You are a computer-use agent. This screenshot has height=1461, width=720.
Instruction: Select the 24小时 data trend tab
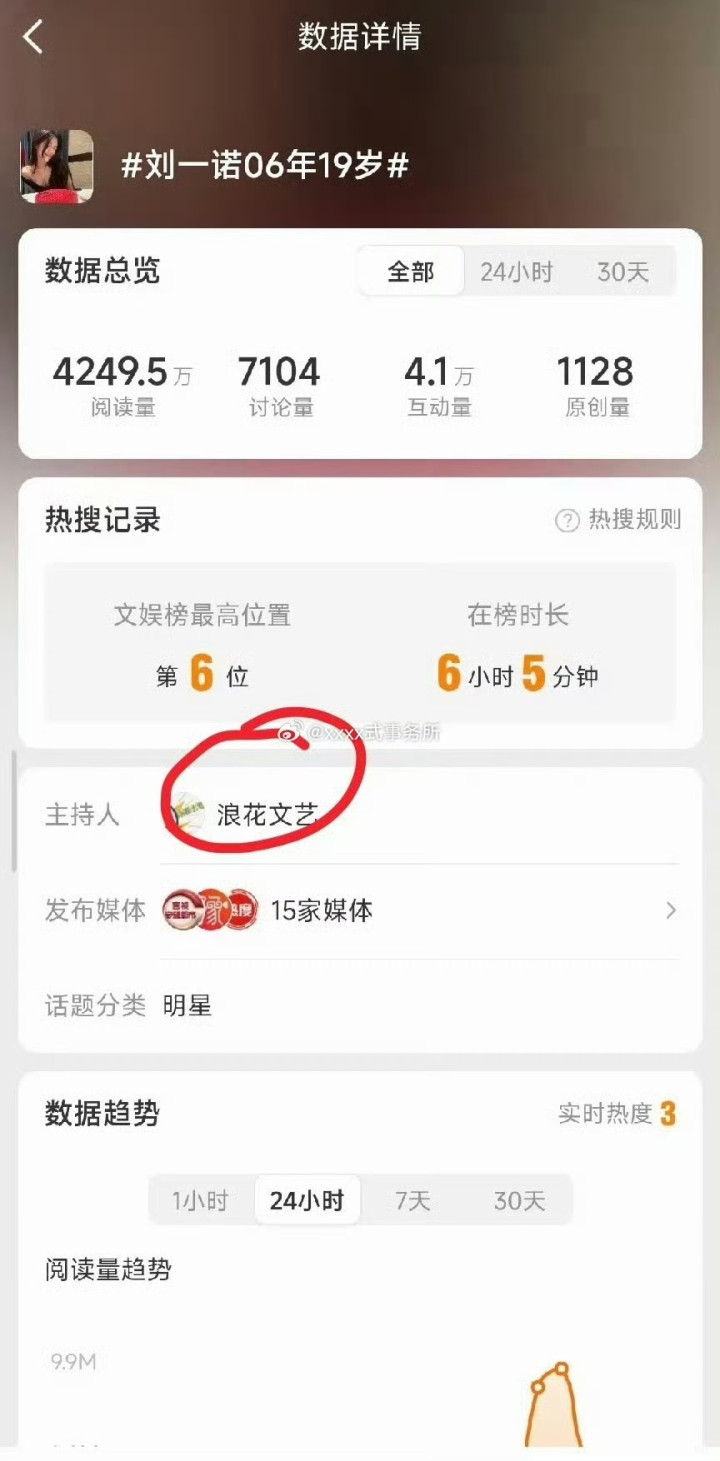(x=307, y=1200)
